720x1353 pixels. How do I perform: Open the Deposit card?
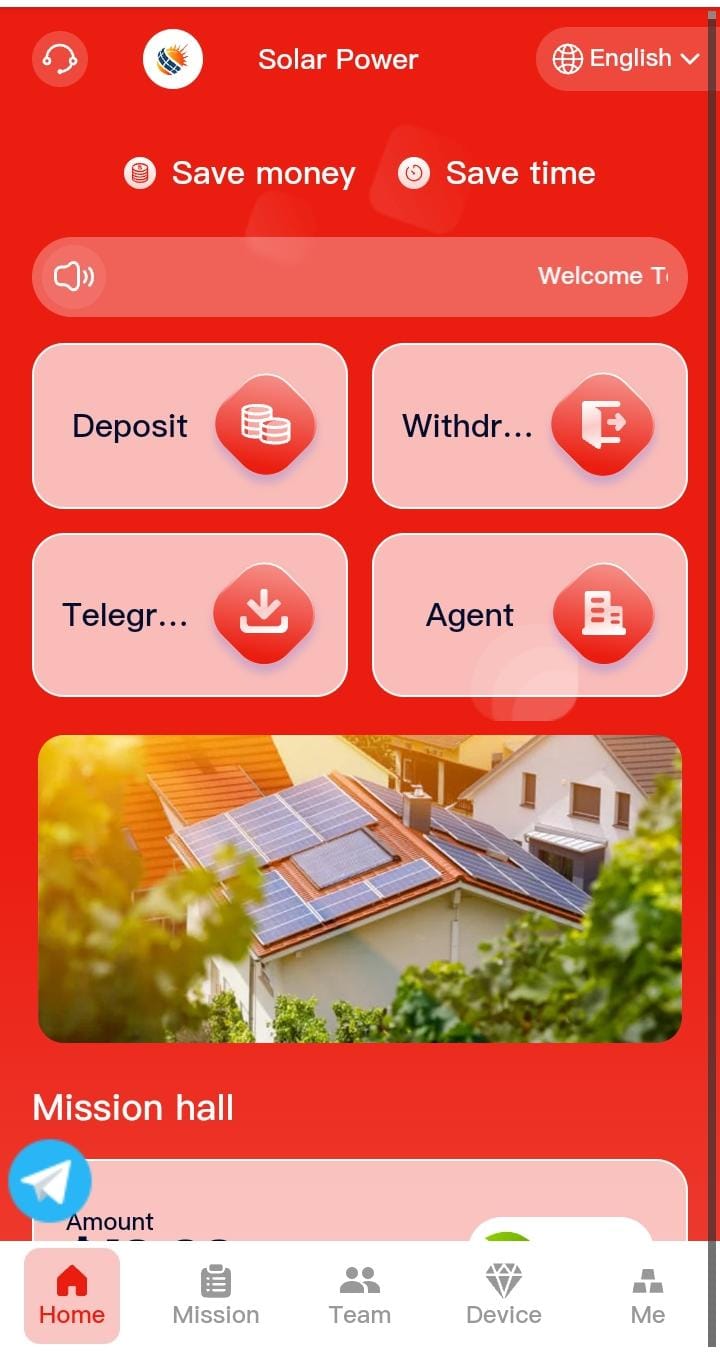click(190, 426)
